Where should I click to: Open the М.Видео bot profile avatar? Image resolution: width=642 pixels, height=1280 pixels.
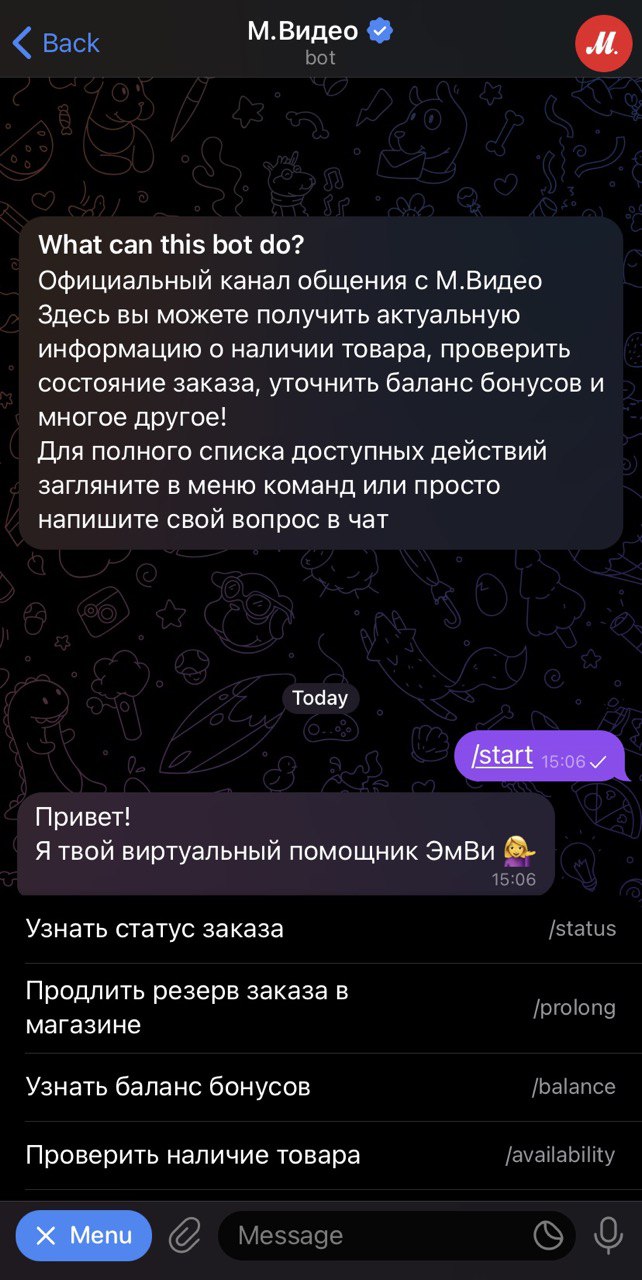pos(603,44)
